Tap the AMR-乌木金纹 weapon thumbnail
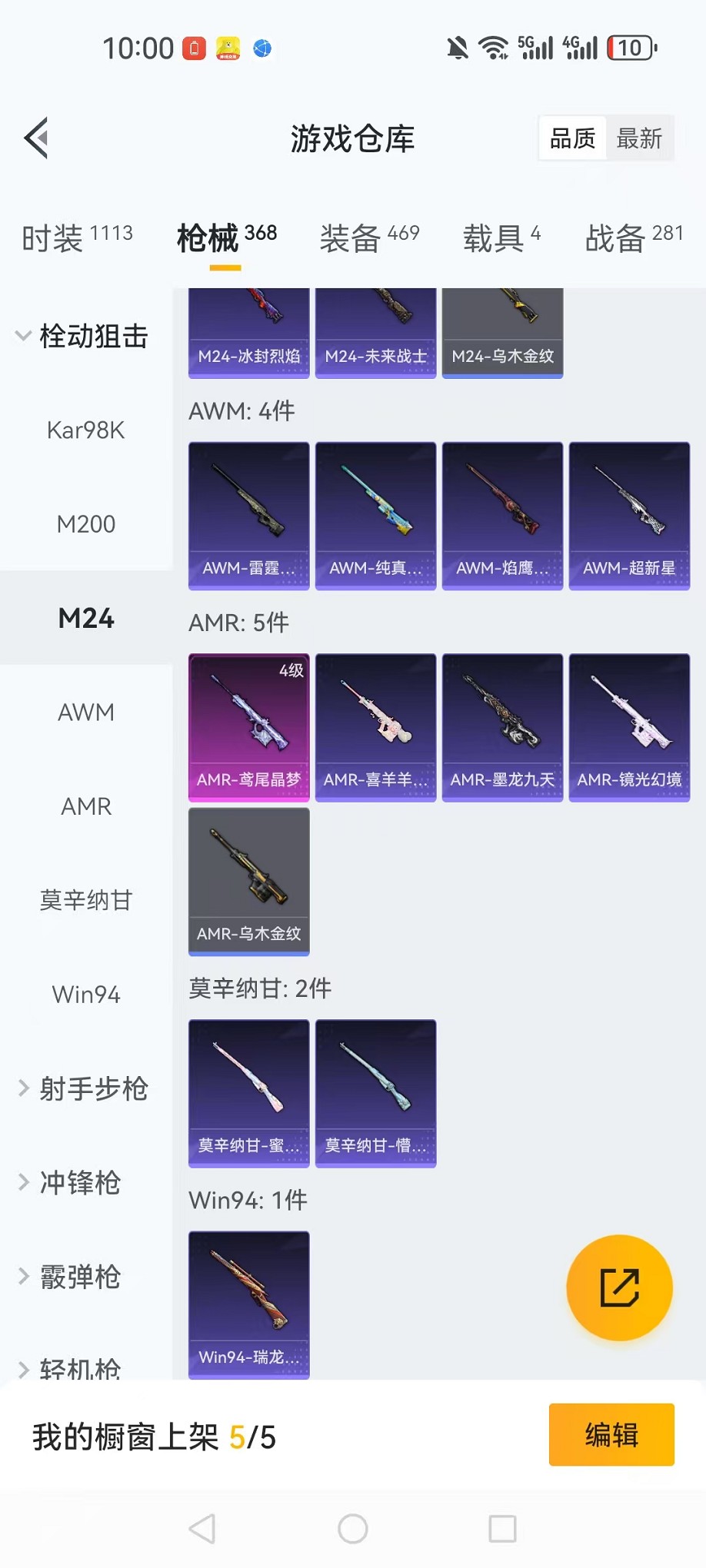The height and width of the screenshot is (1568, 706). pos(248,882)
